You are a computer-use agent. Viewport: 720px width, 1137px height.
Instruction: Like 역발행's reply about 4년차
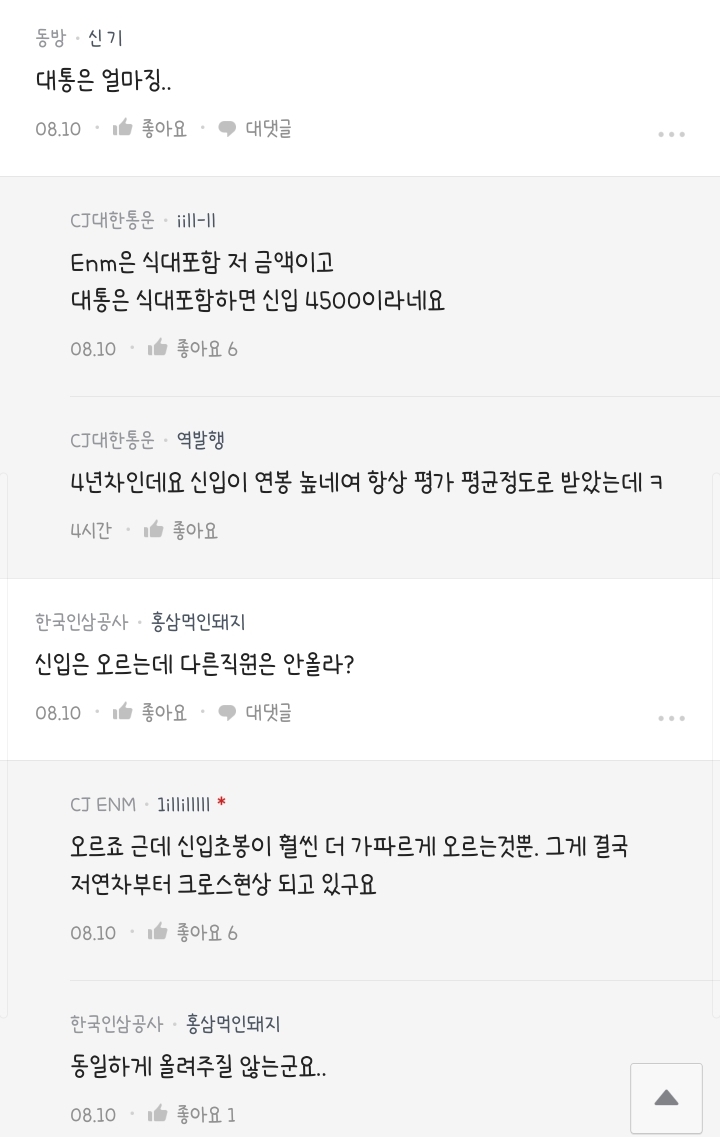181,530
